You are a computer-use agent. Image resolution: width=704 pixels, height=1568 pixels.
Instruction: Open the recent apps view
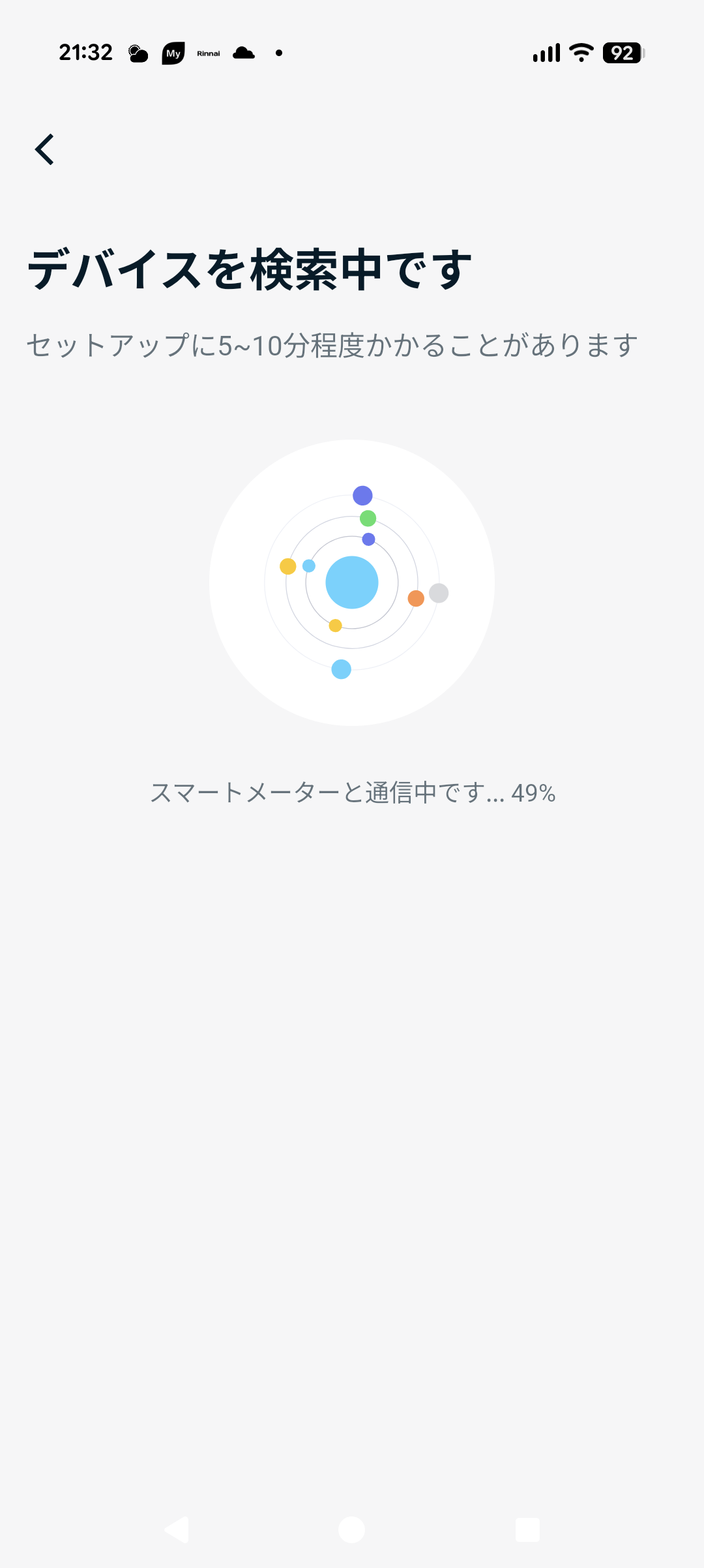527,1530
